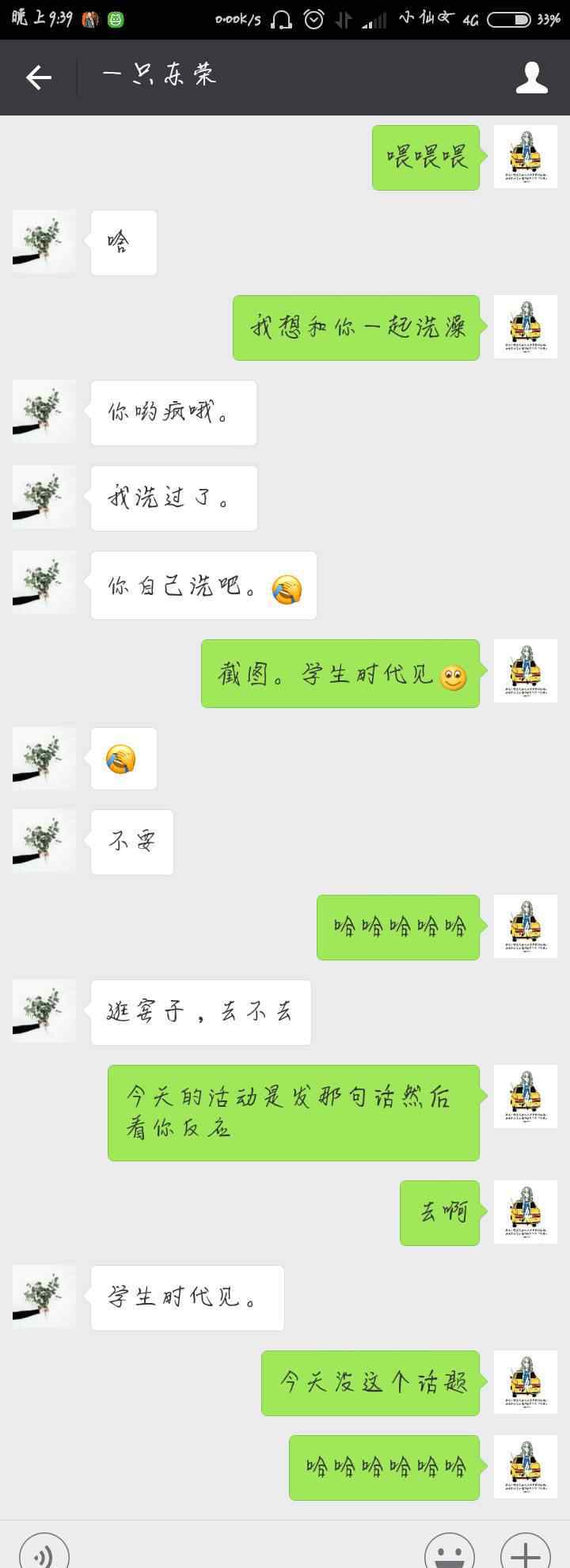Go back from the 一只东荣 chat
The width and height of the screenshot is (570, 1568).
(x=39, y=78)
